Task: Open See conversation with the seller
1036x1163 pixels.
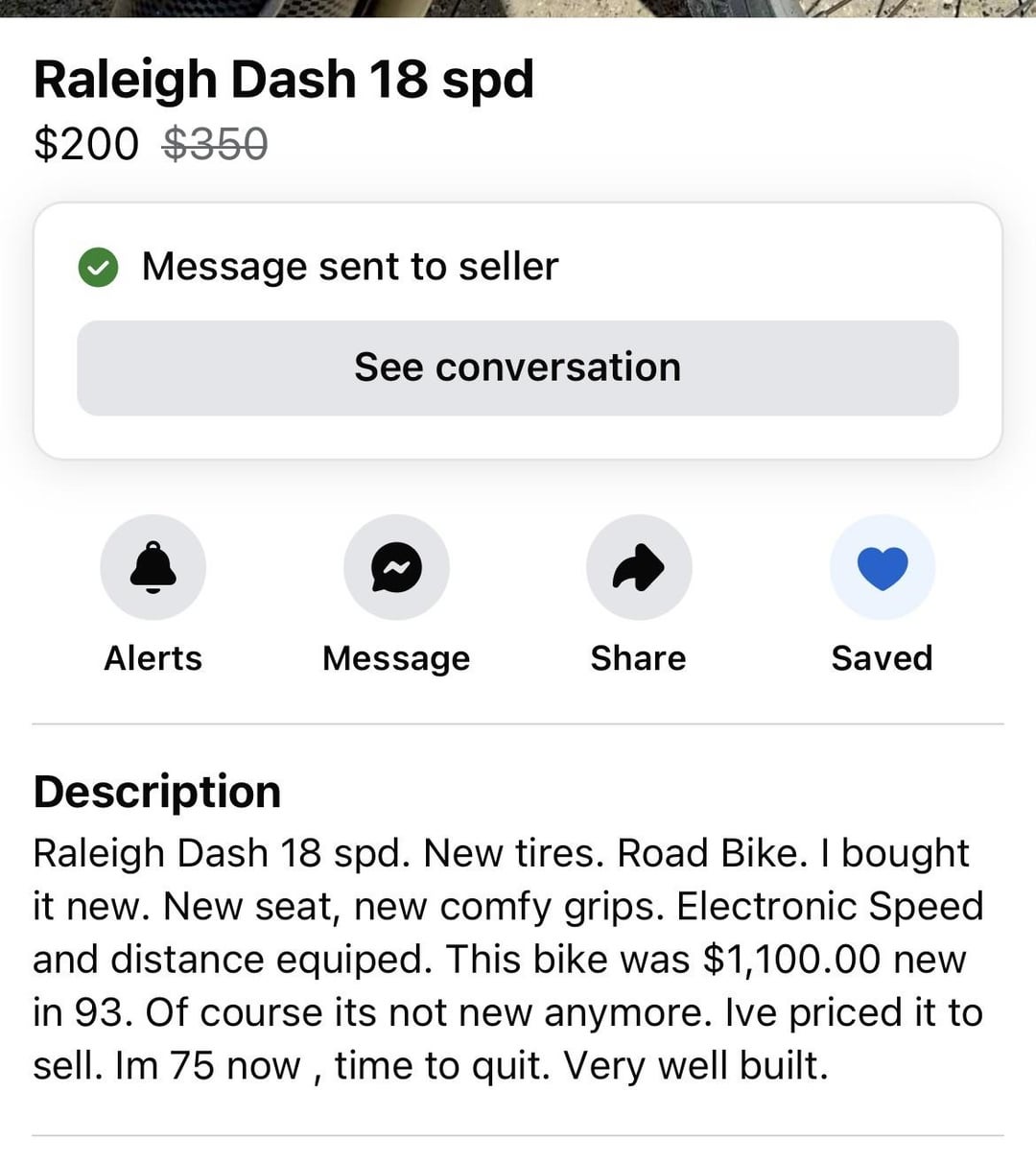Action: pos(517,368)
